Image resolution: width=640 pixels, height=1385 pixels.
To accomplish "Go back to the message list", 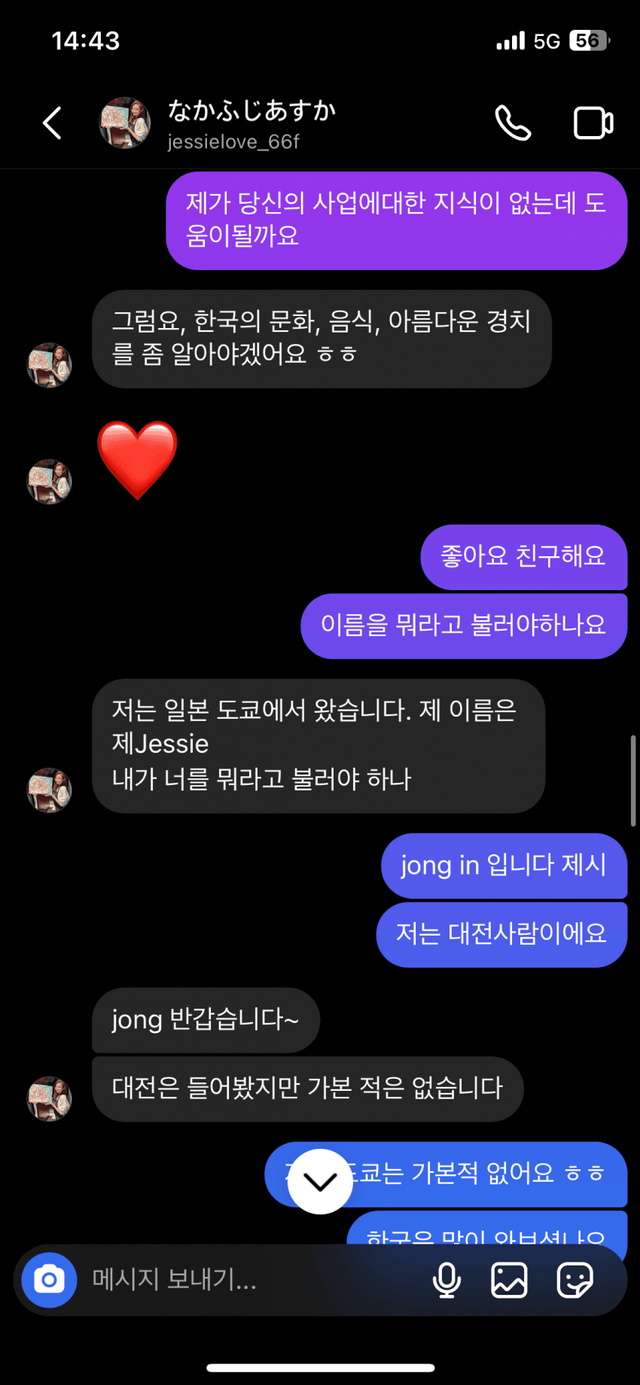I will pyautogui.click(x=52, y=123).
